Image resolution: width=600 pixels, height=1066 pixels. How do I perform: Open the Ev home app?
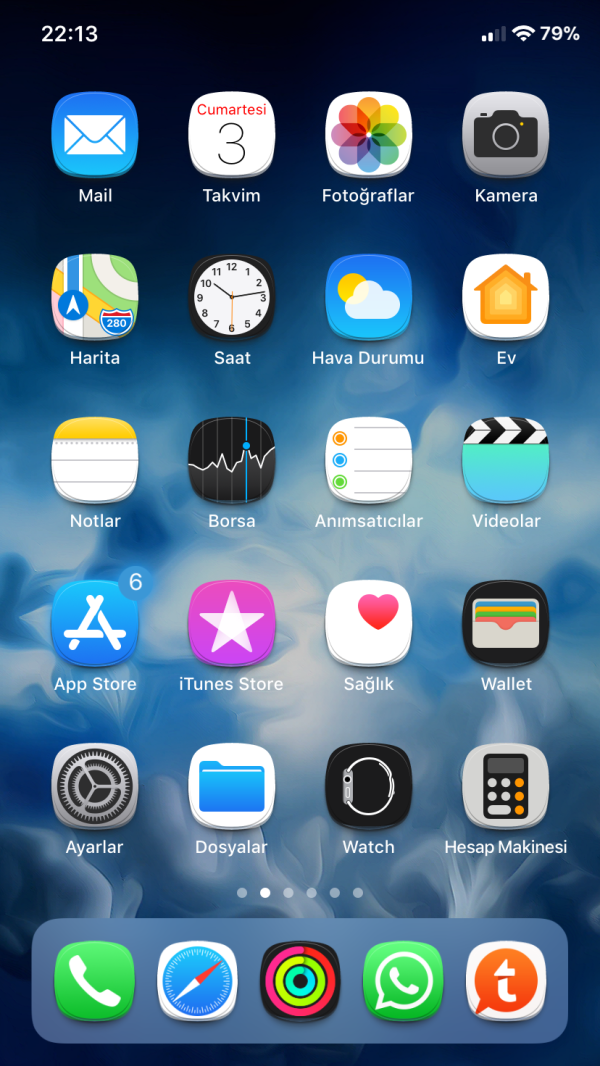(505, 297)
